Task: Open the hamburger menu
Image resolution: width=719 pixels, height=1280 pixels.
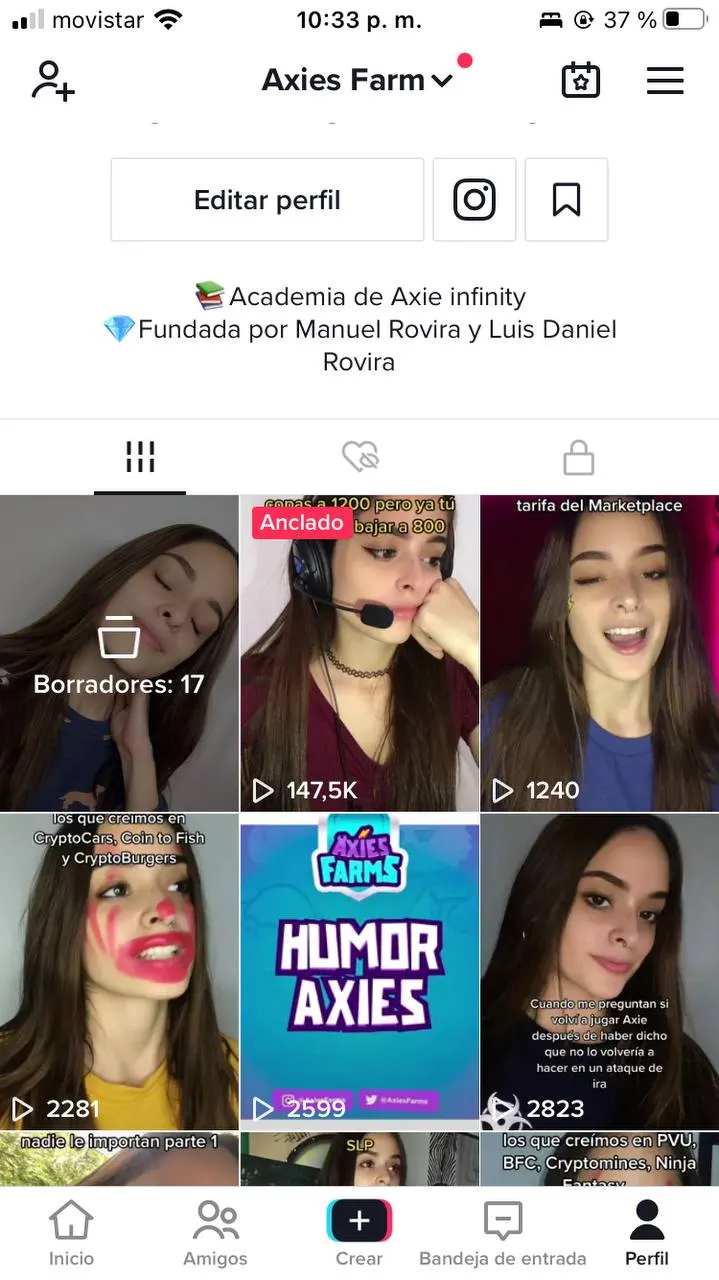Action: coord(665,81)
